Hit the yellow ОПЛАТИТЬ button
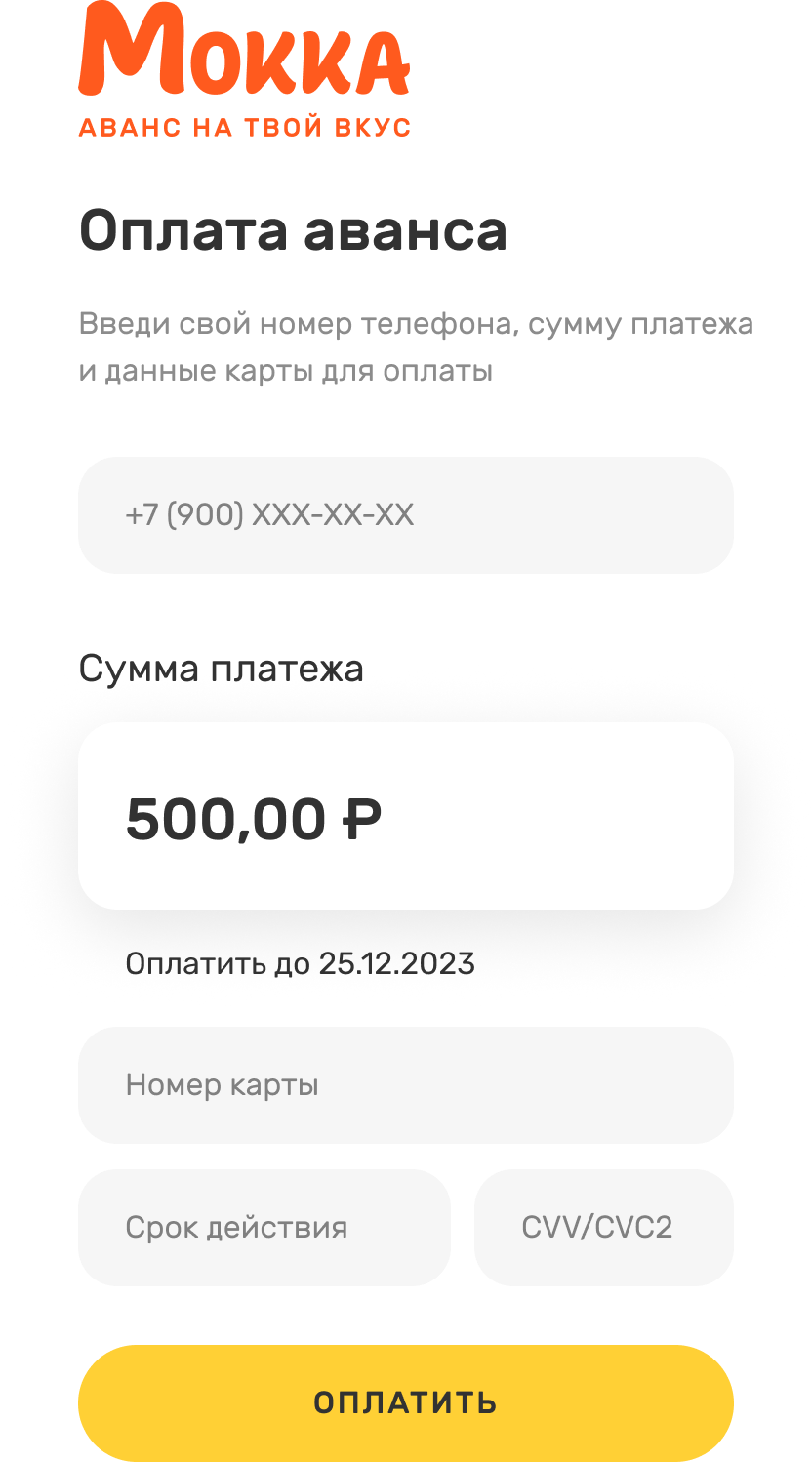812x1462 pixels. pos(406,1403)
